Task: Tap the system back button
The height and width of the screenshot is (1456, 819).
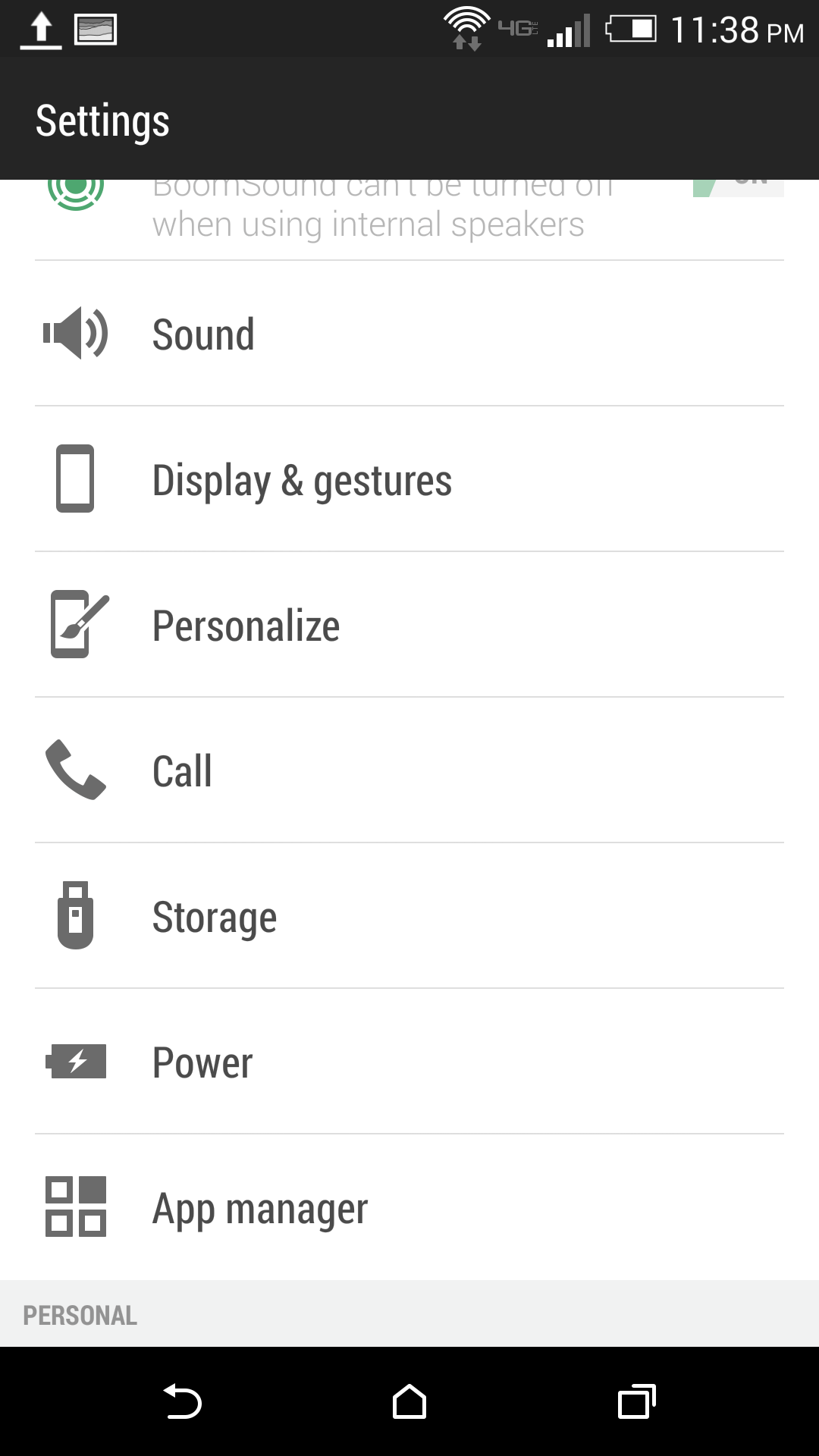Action: tap(183, 1401)
